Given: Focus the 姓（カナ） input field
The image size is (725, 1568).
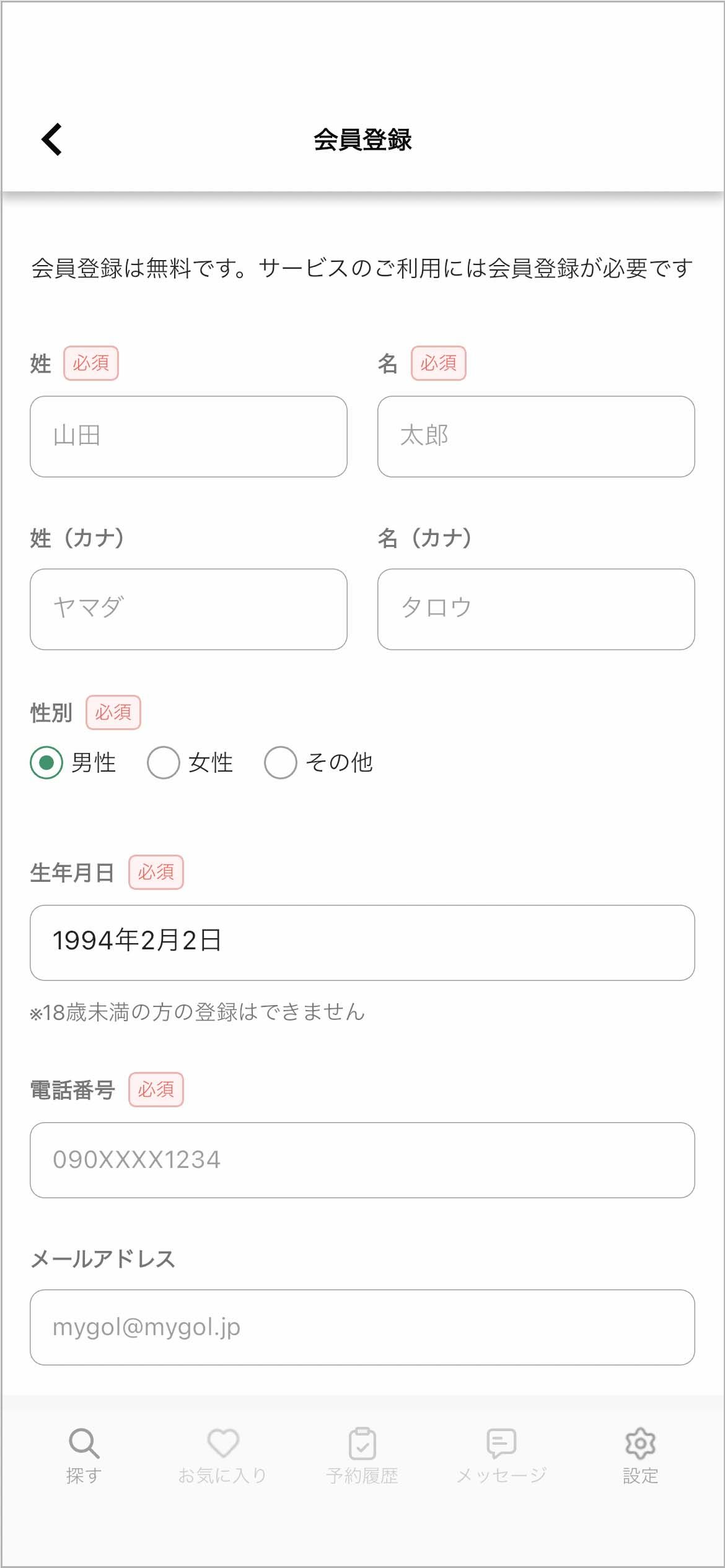Looking at the screenshot, I should coord(188,609).
